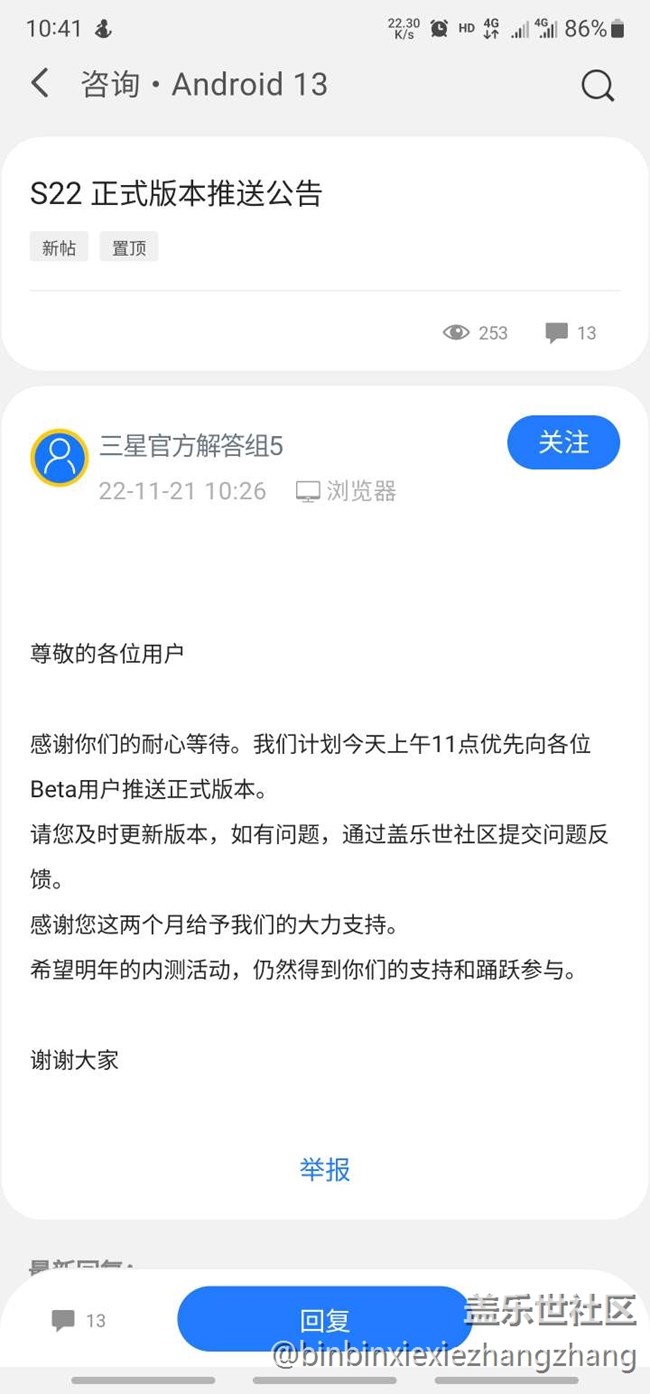Image resolution: width=650 pixels, height=1394 pixels.
Task: Open comments icon in the bottom bar
Action: point(64,1321)
